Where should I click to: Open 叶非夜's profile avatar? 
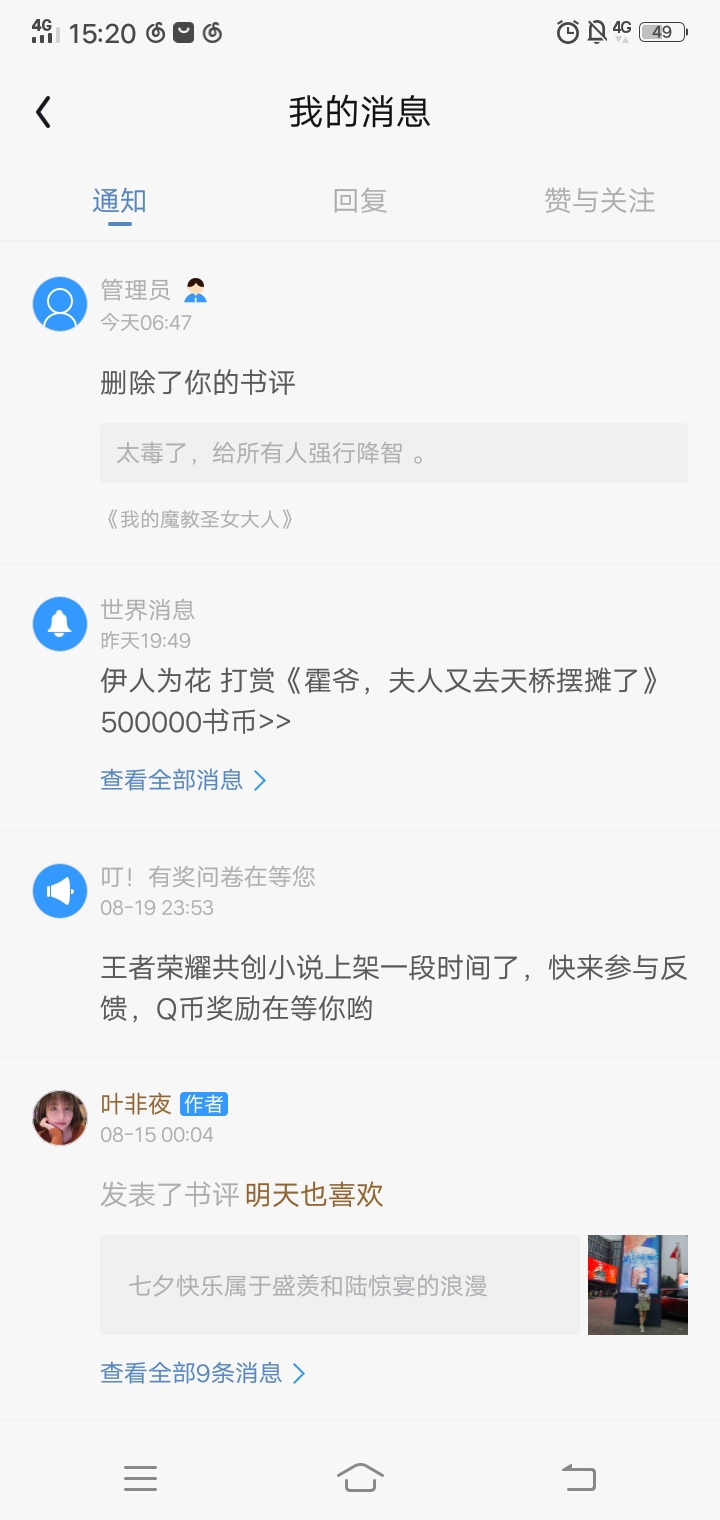(x=60, y=1118)
